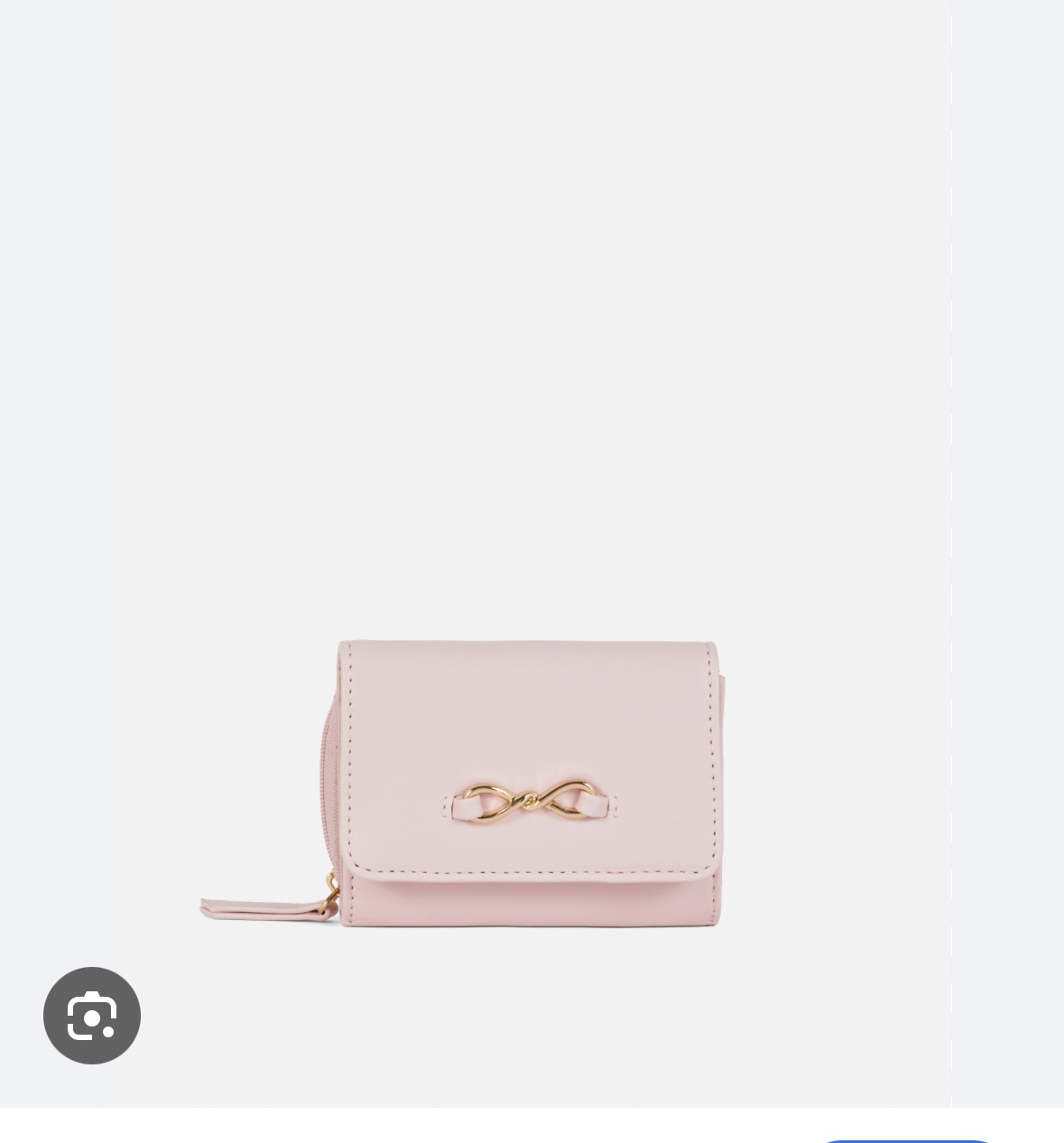Open the pink wallet product image
1064x1143 pixels.
click(528, 784)
